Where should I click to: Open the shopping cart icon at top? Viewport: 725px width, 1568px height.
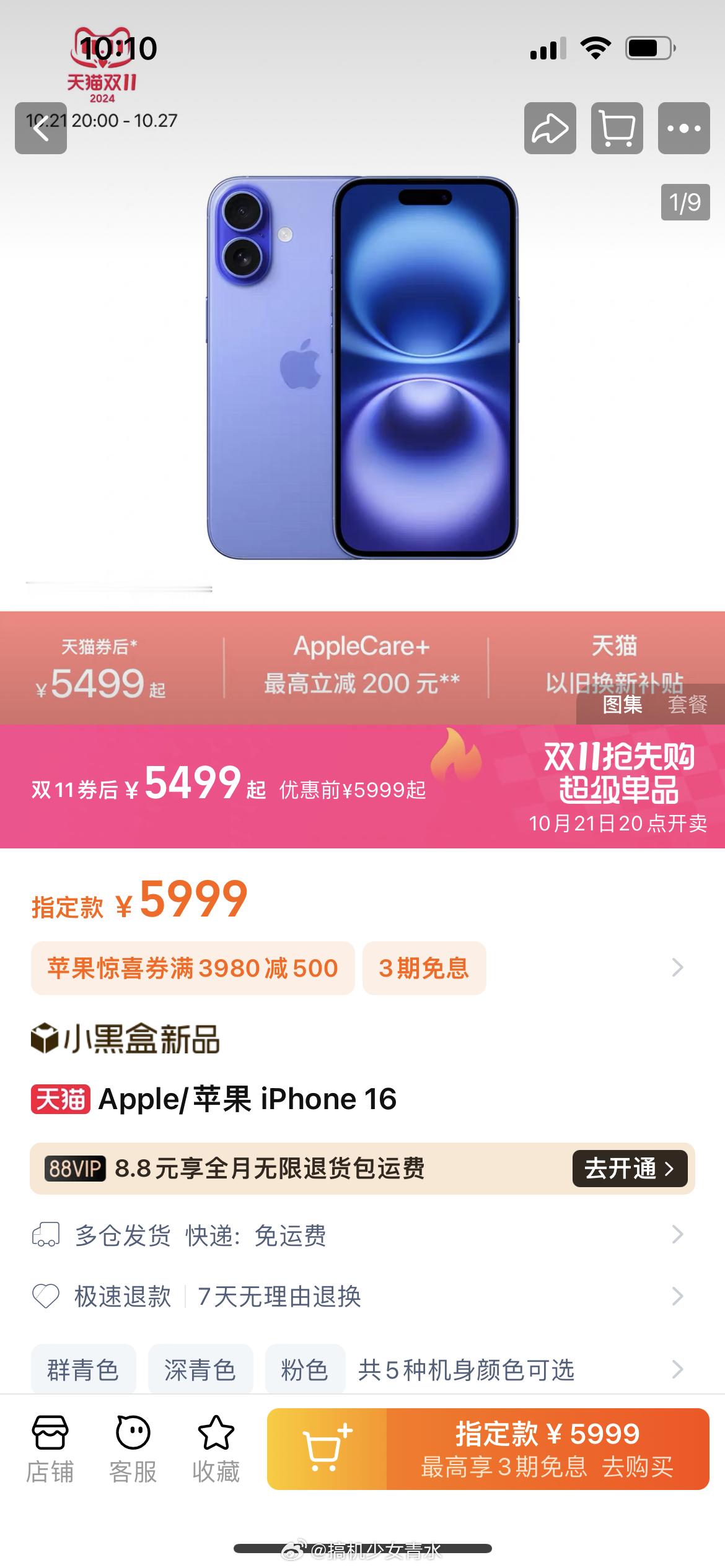[x=617, y=128]
